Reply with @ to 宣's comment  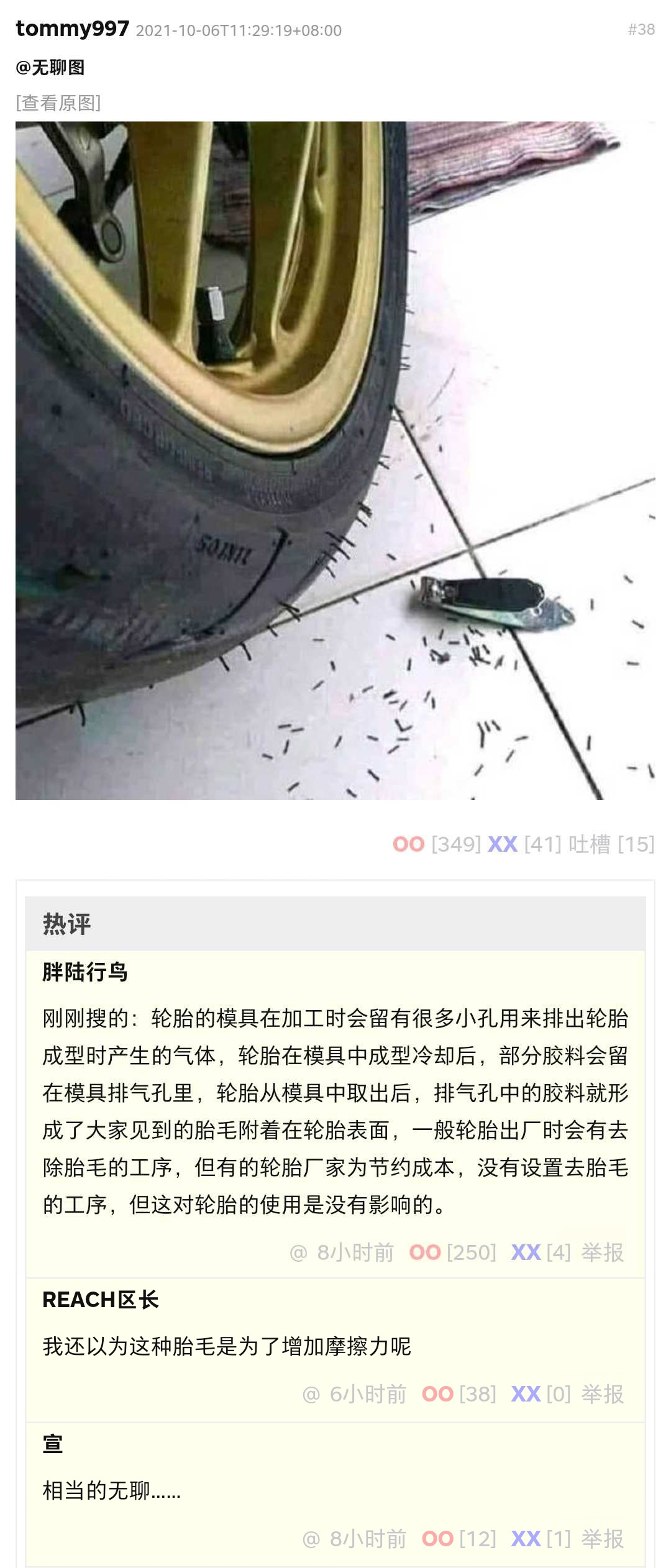311,1539
